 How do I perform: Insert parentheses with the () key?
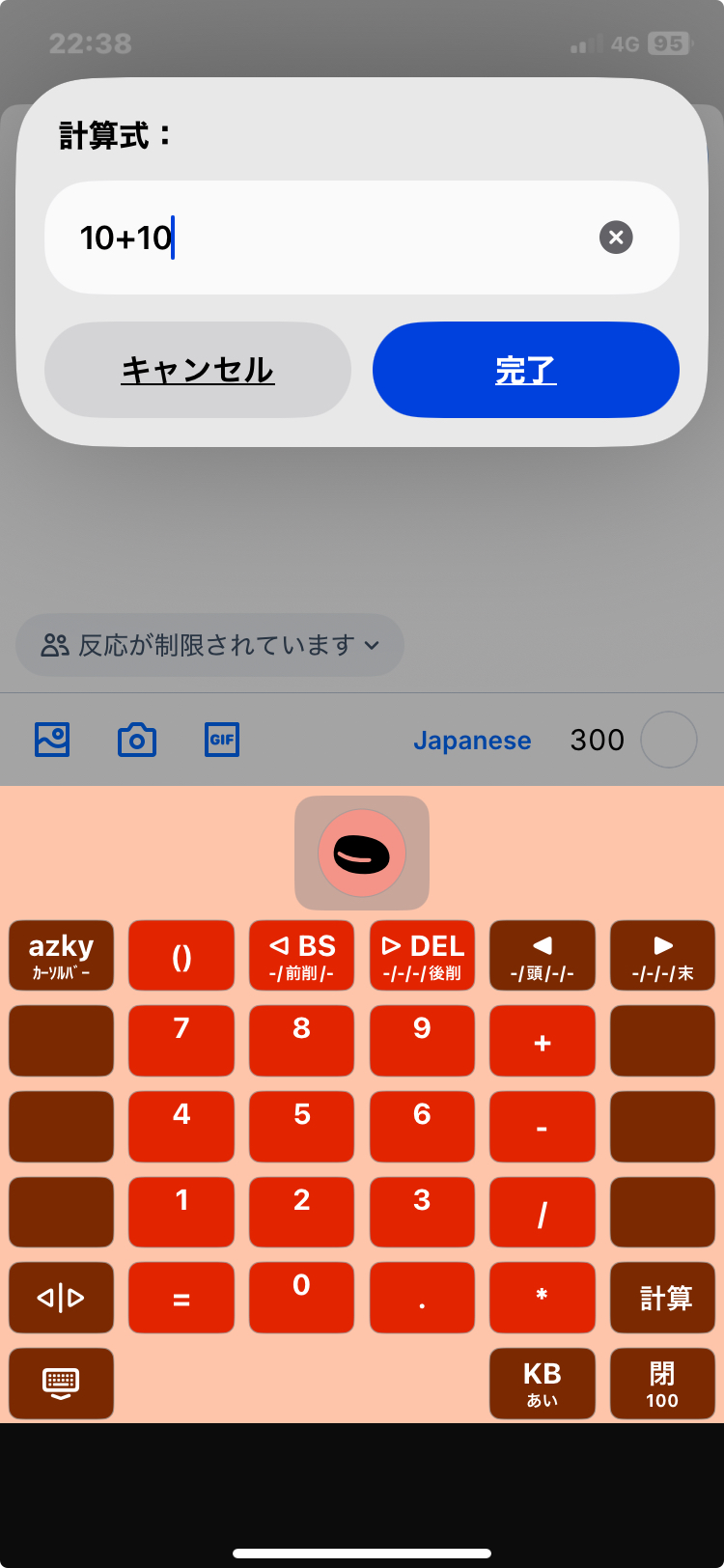[181, 956]
